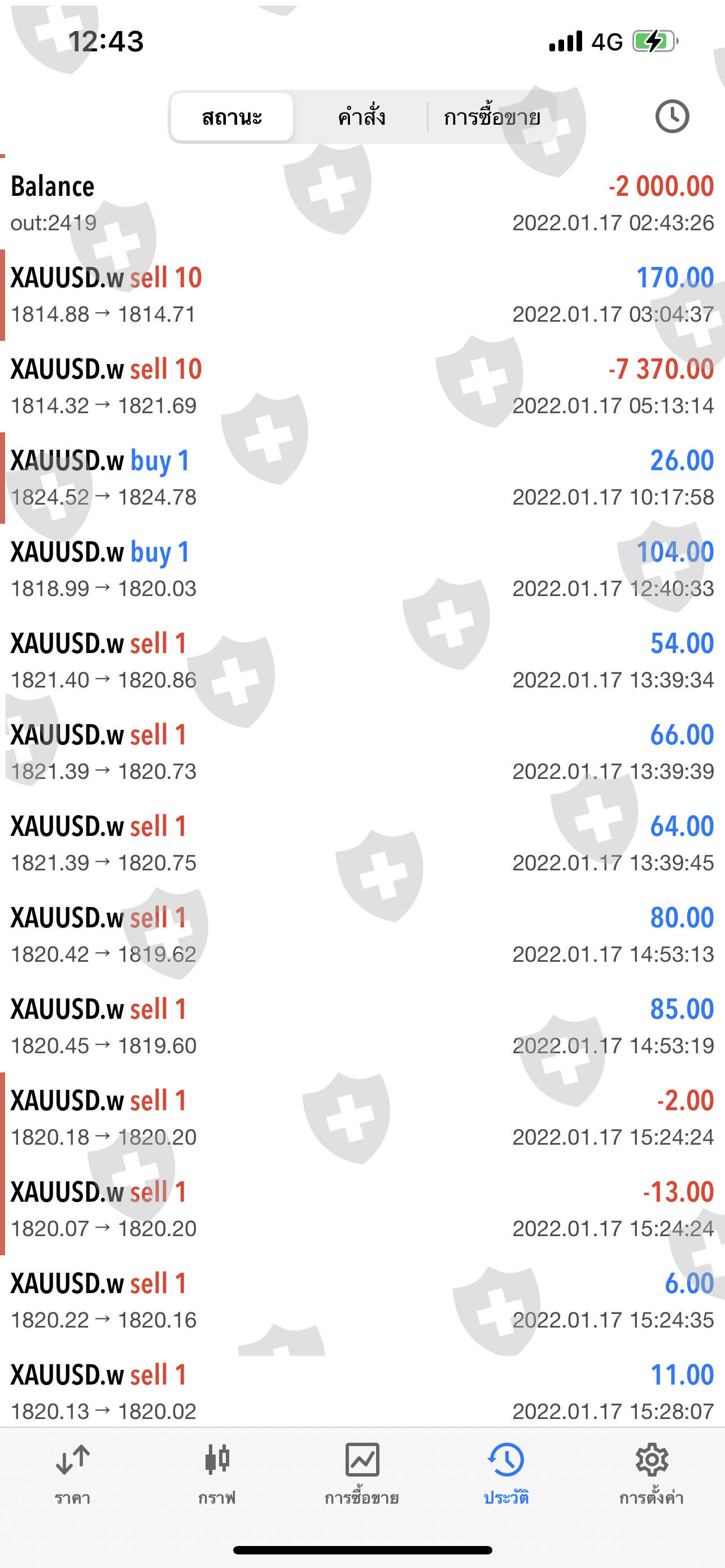Expand the Balance -2 000.00 entry
This screenshot has width=725, height=1568.
pyautogui.click(x=362, y=203)
